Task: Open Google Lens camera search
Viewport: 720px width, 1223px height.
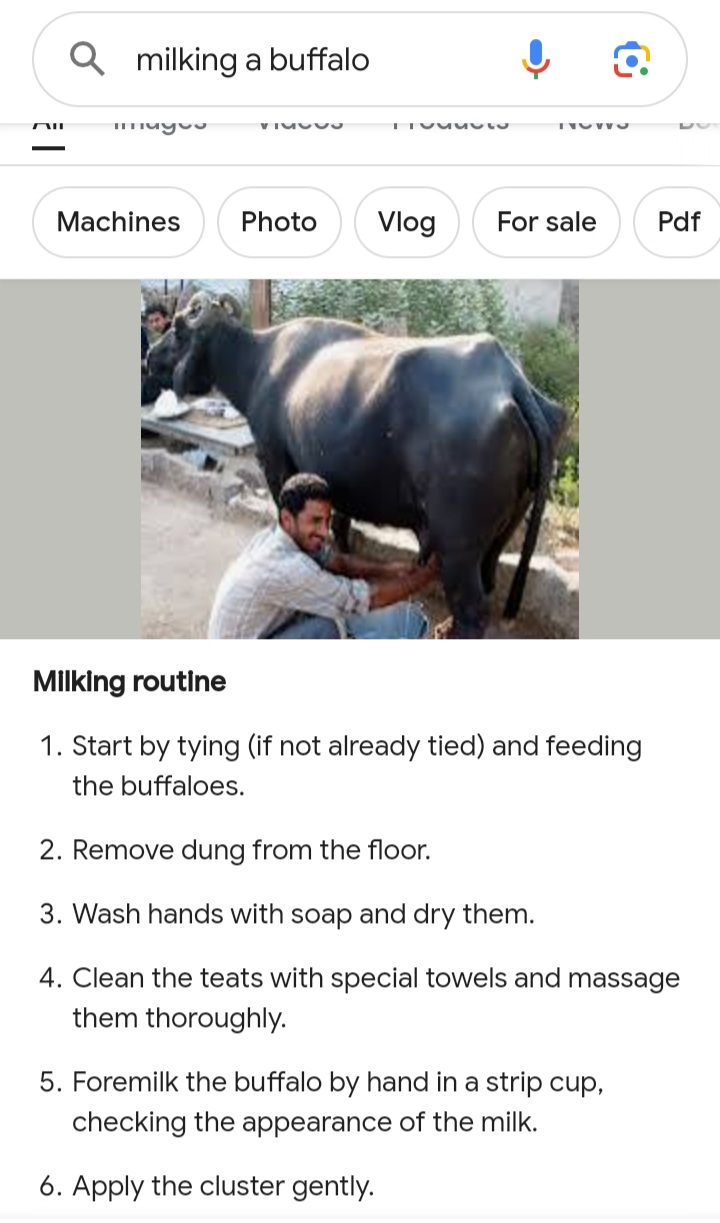Action: 631,60
